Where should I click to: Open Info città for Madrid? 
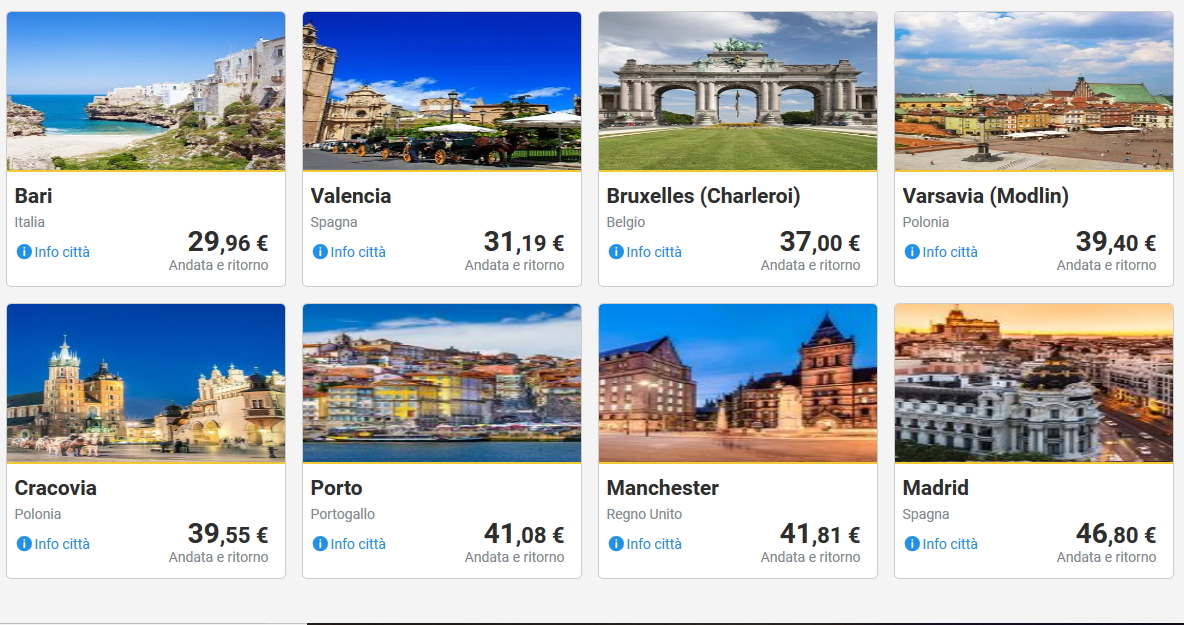[942, 544]
